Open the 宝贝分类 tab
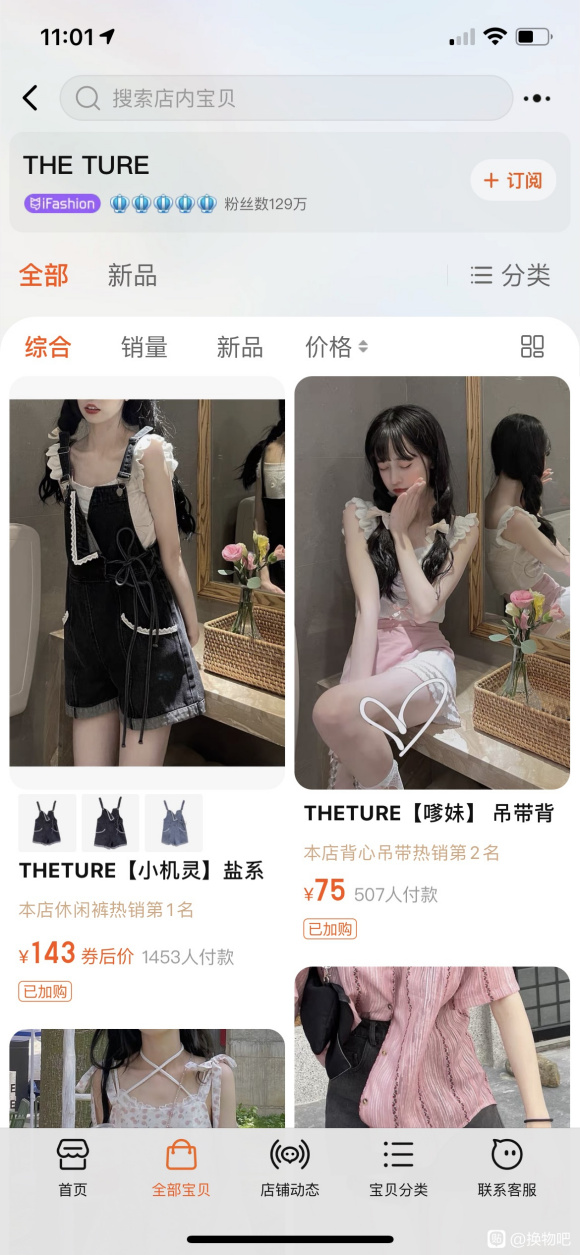 tap(398, 1168)
